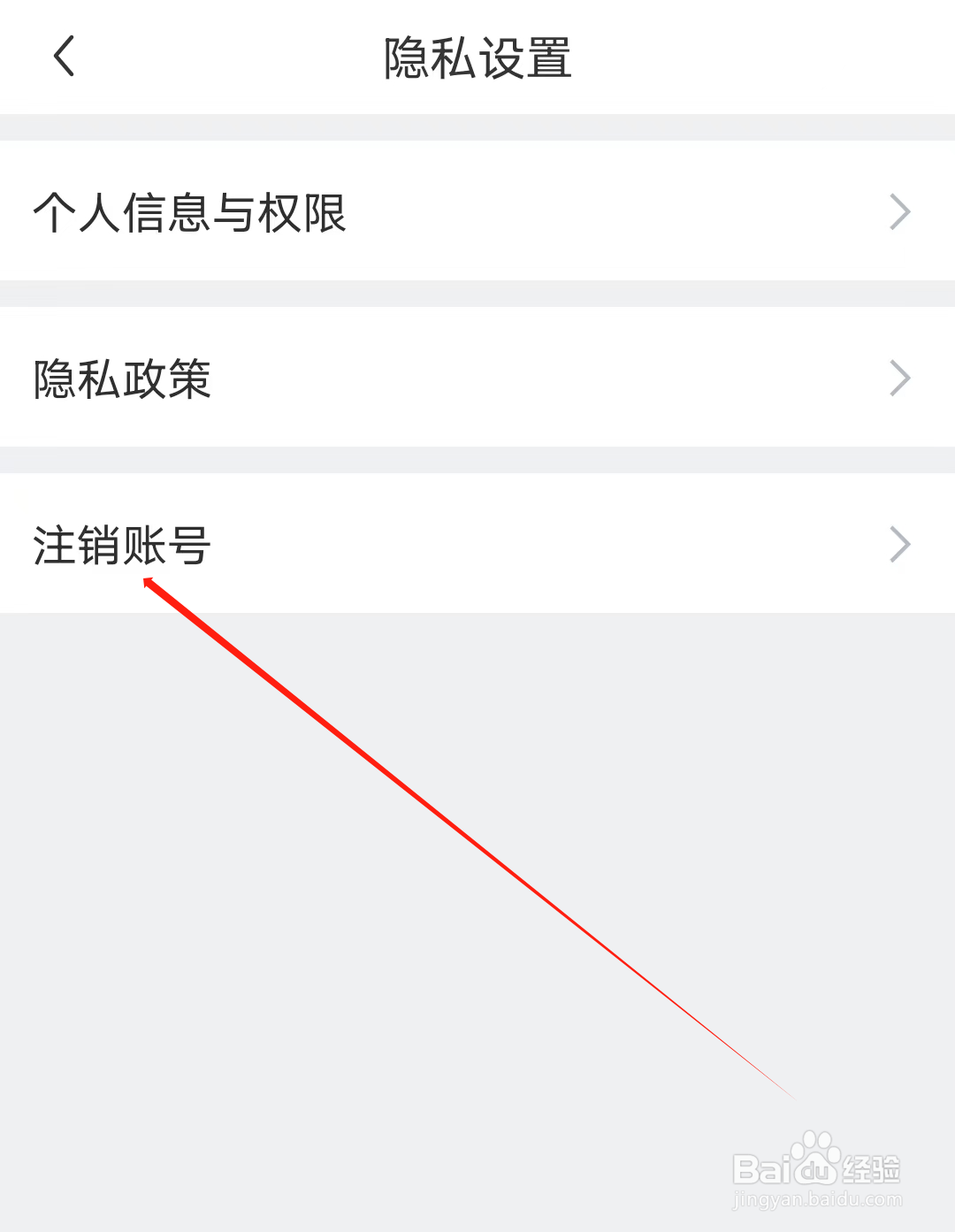This screenshot has height=1232, width=955.
Task: Tap the right arrow beside 注销账号
Action: pos(900,545)
